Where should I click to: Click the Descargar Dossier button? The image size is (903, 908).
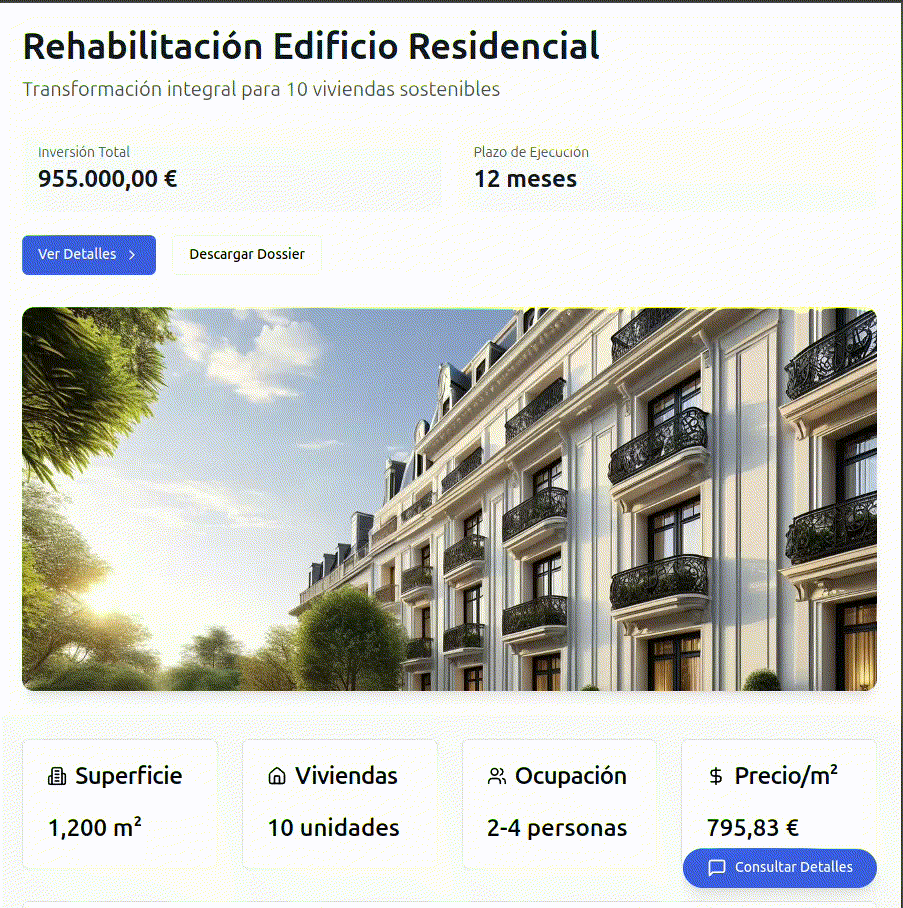coord(246,254)
